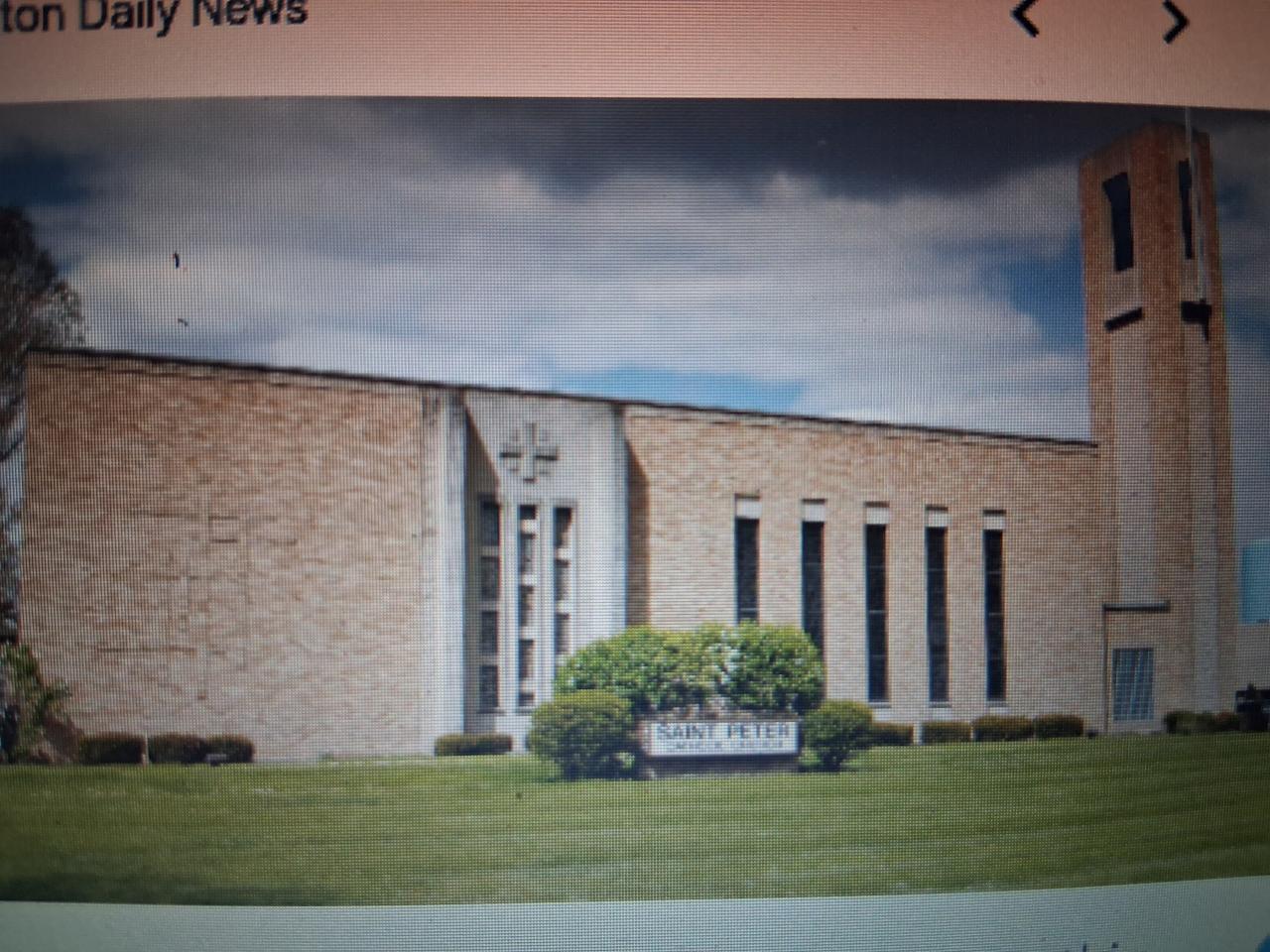
Task: Go to the previous carousel image
Action: click(1026, 18)
